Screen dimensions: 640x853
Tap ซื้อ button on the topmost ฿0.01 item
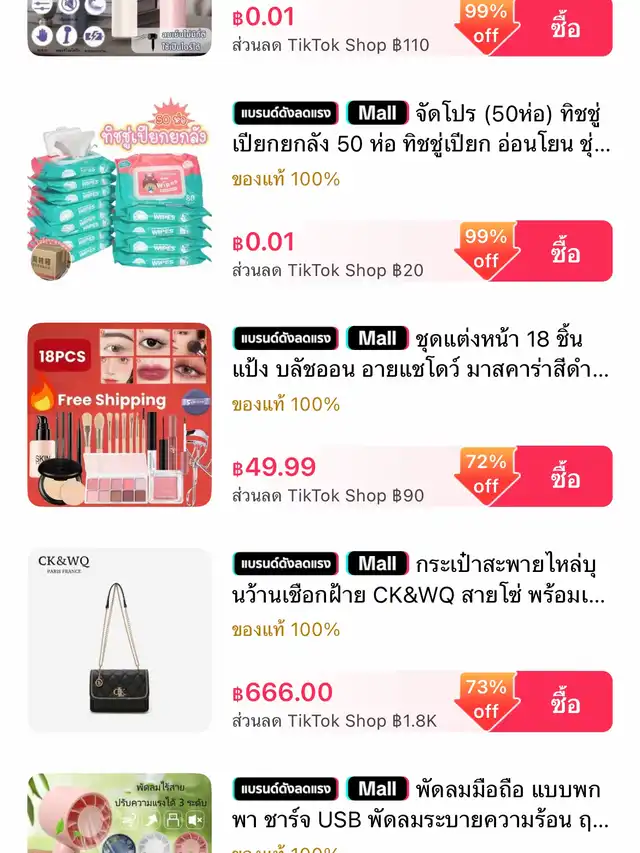point(565,28)
